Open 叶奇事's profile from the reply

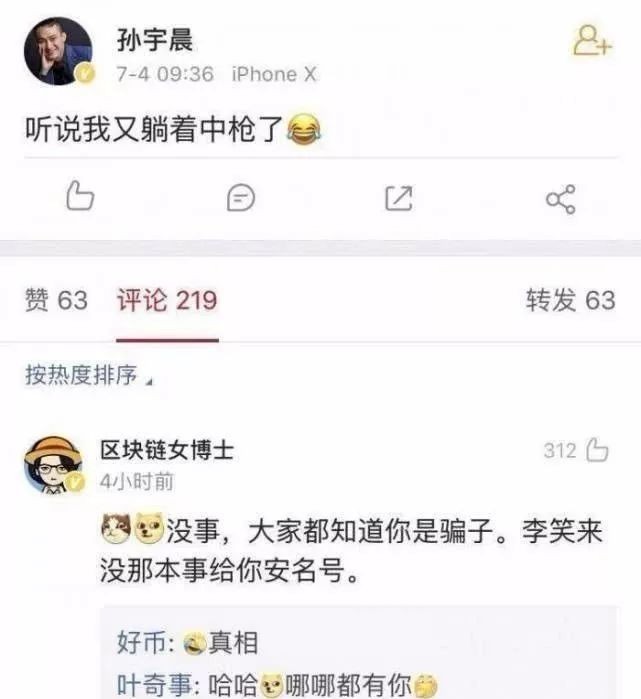pyautogui.click(x=154, y=685)
